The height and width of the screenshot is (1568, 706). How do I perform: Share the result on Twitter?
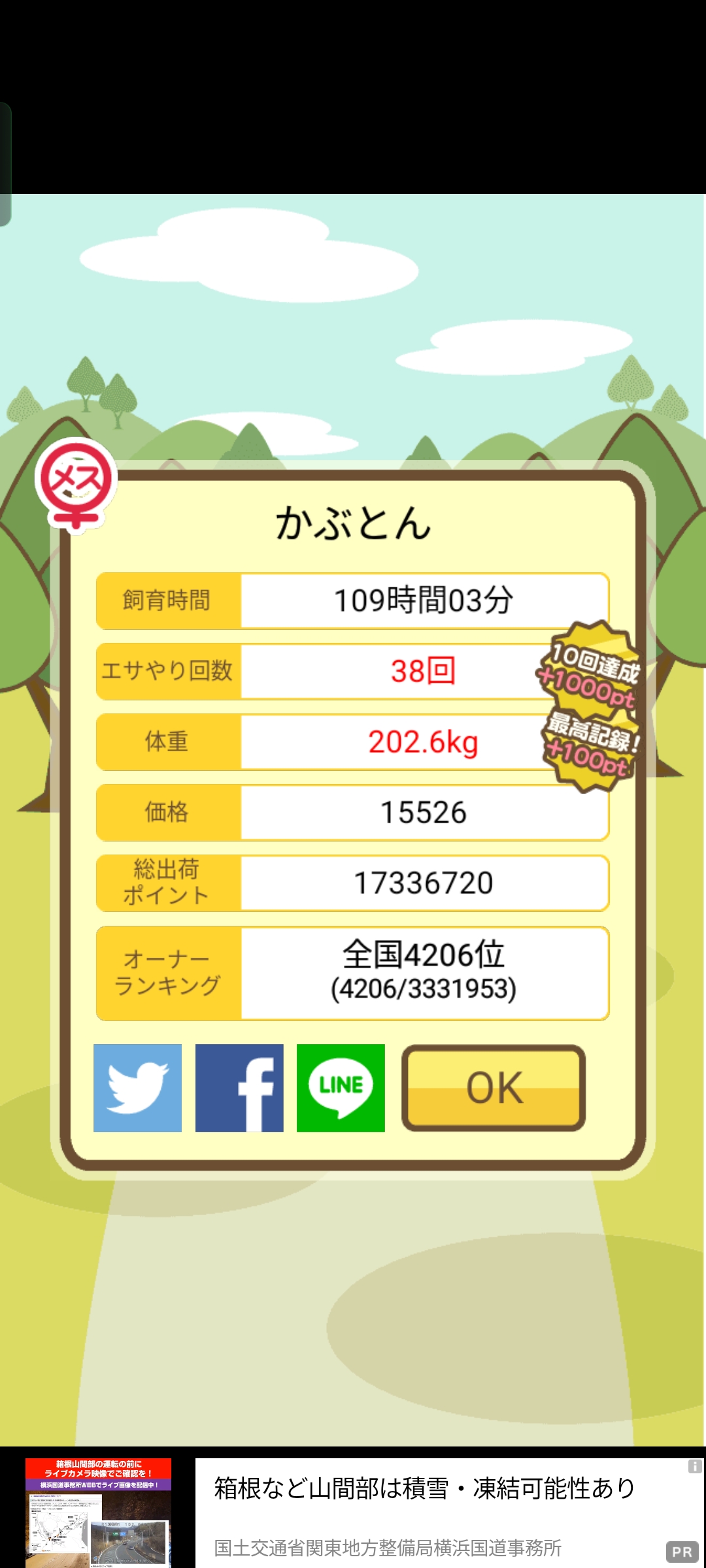click(137, 1088)
